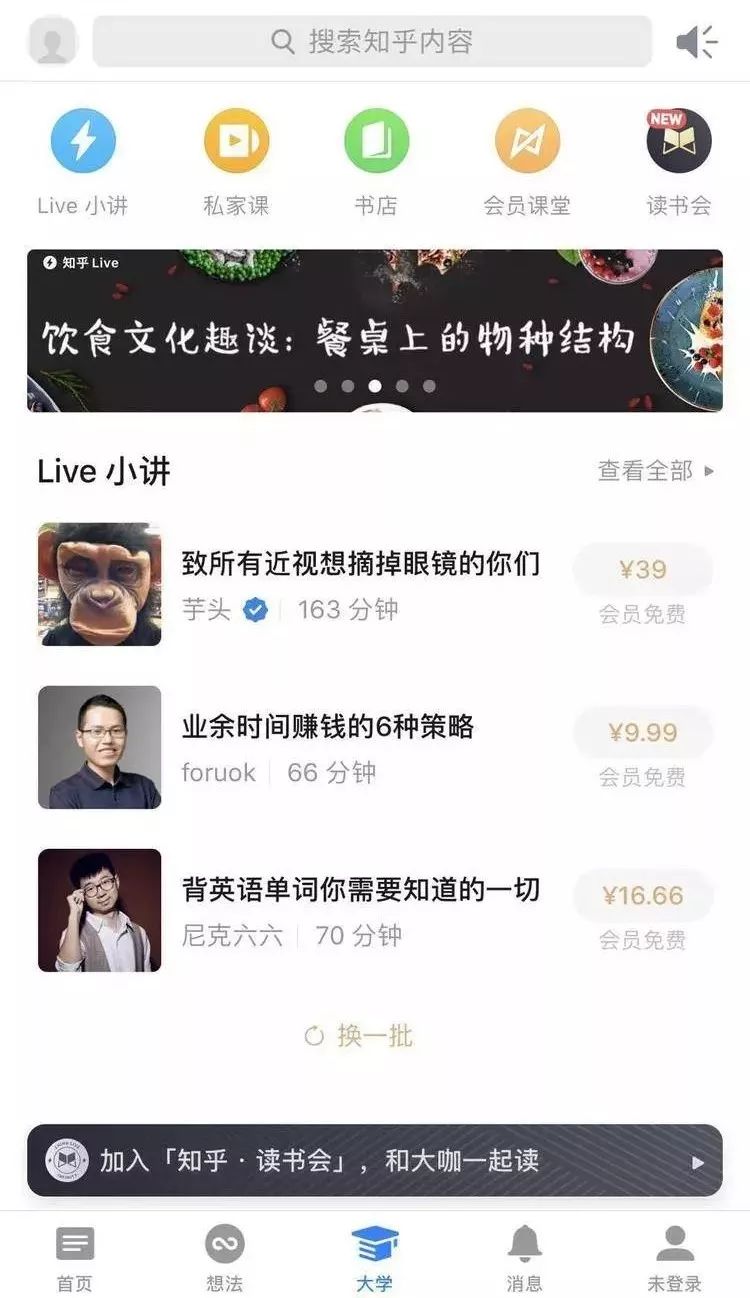Refresh list with 换一批

[x=360, y=1036]
